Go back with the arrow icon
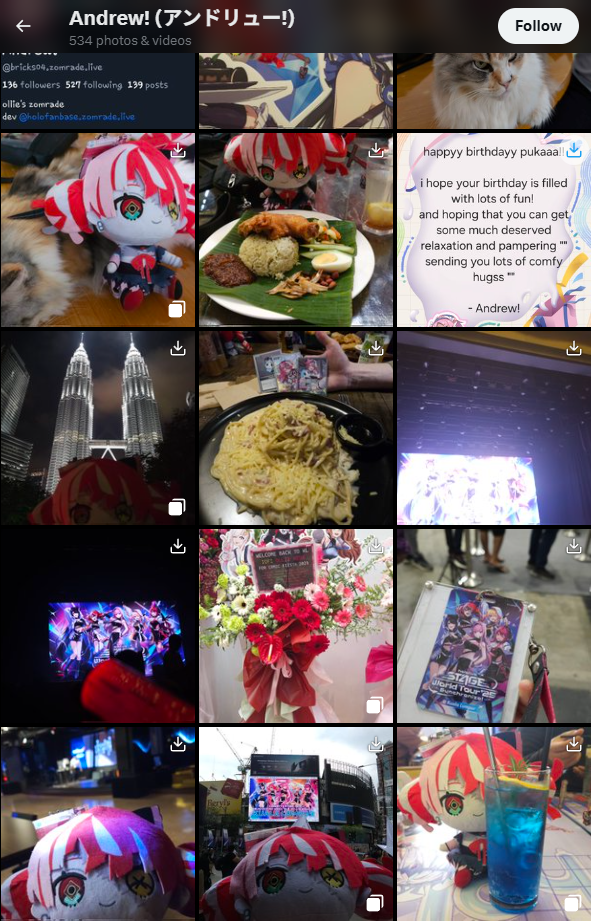The width and height of the screenshot is (591, 921). point(23,26)
